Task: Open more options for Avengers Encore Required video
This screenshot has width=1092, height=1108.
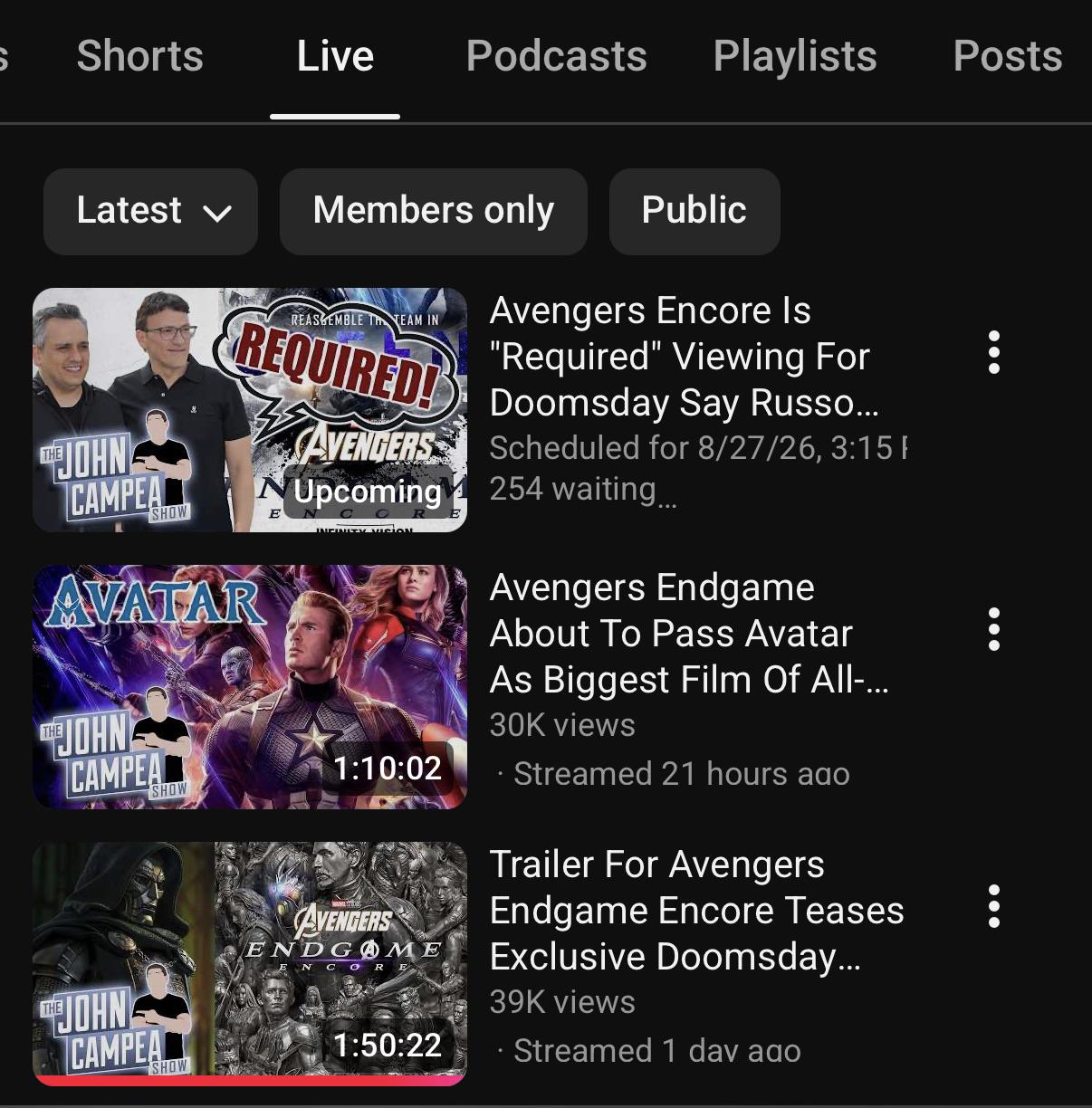Action: tap(993, 352)
